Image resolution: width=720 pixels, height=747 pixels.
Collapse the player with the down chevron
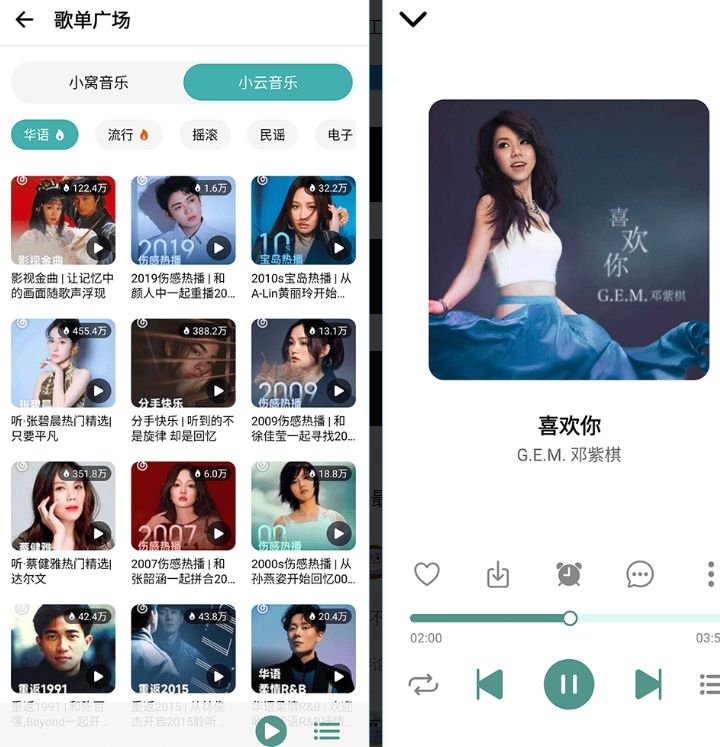click(413, 19)
